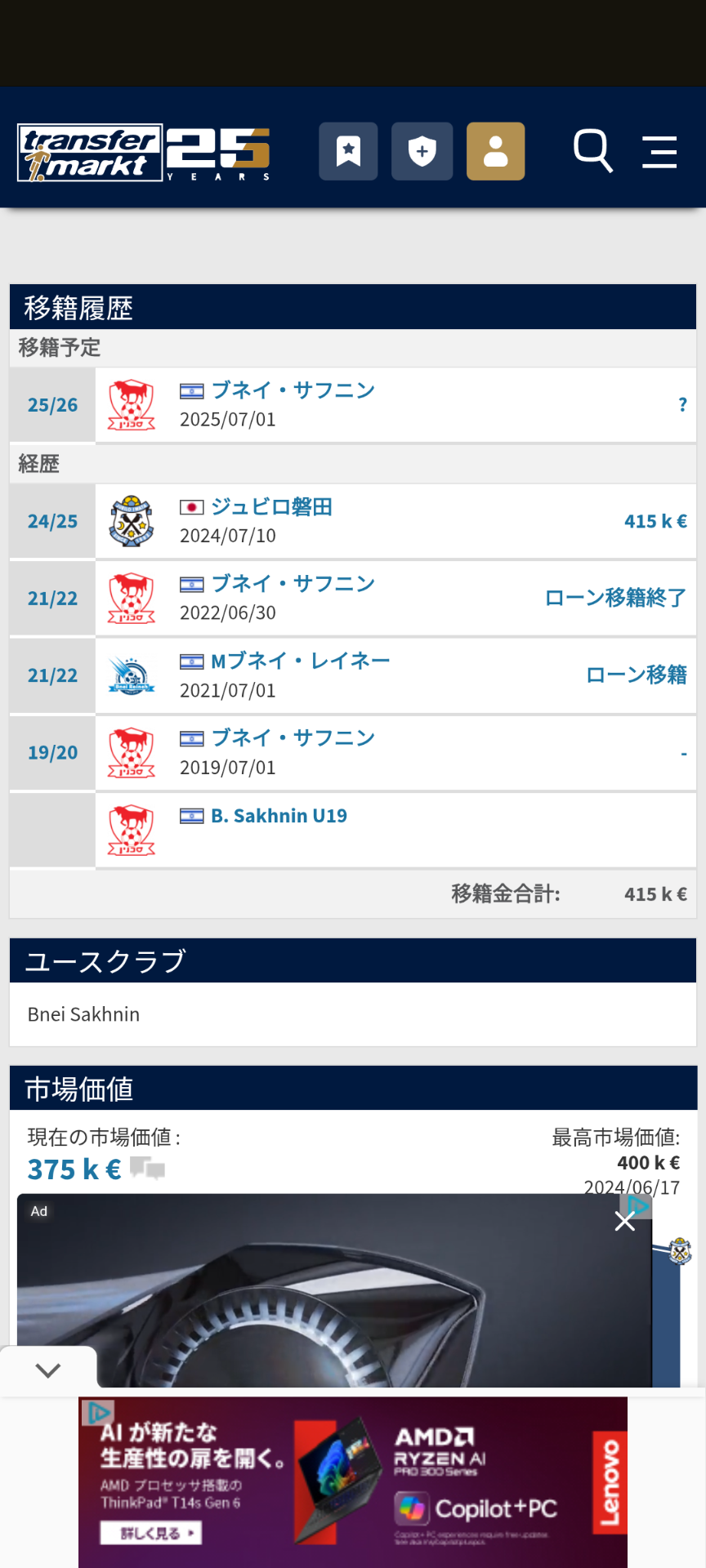Open the 24/25 season link
706x1568 pixels.
52,521
